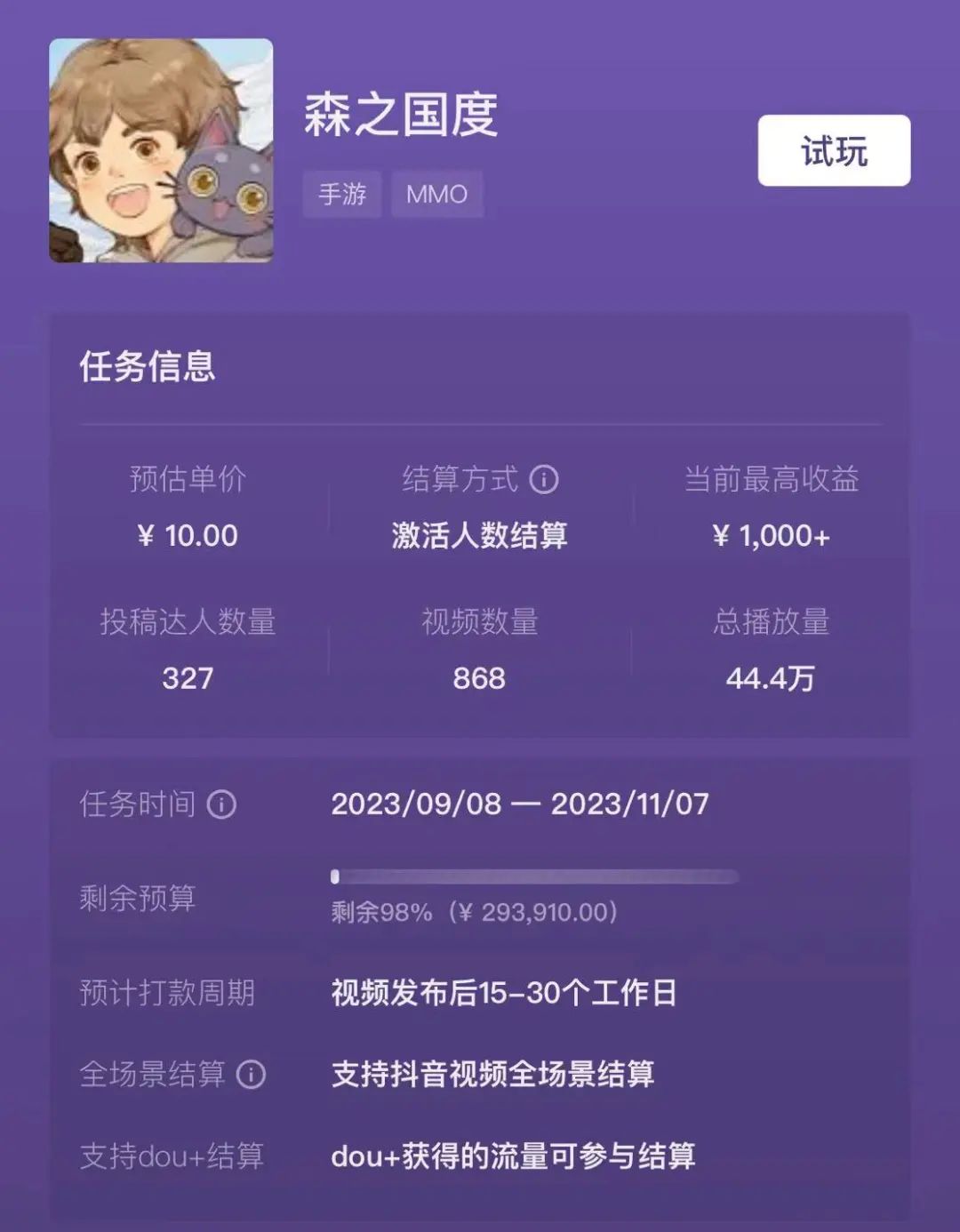Open info icon next to 结算方式
960x1232 pixels.
tap(544, 480)
